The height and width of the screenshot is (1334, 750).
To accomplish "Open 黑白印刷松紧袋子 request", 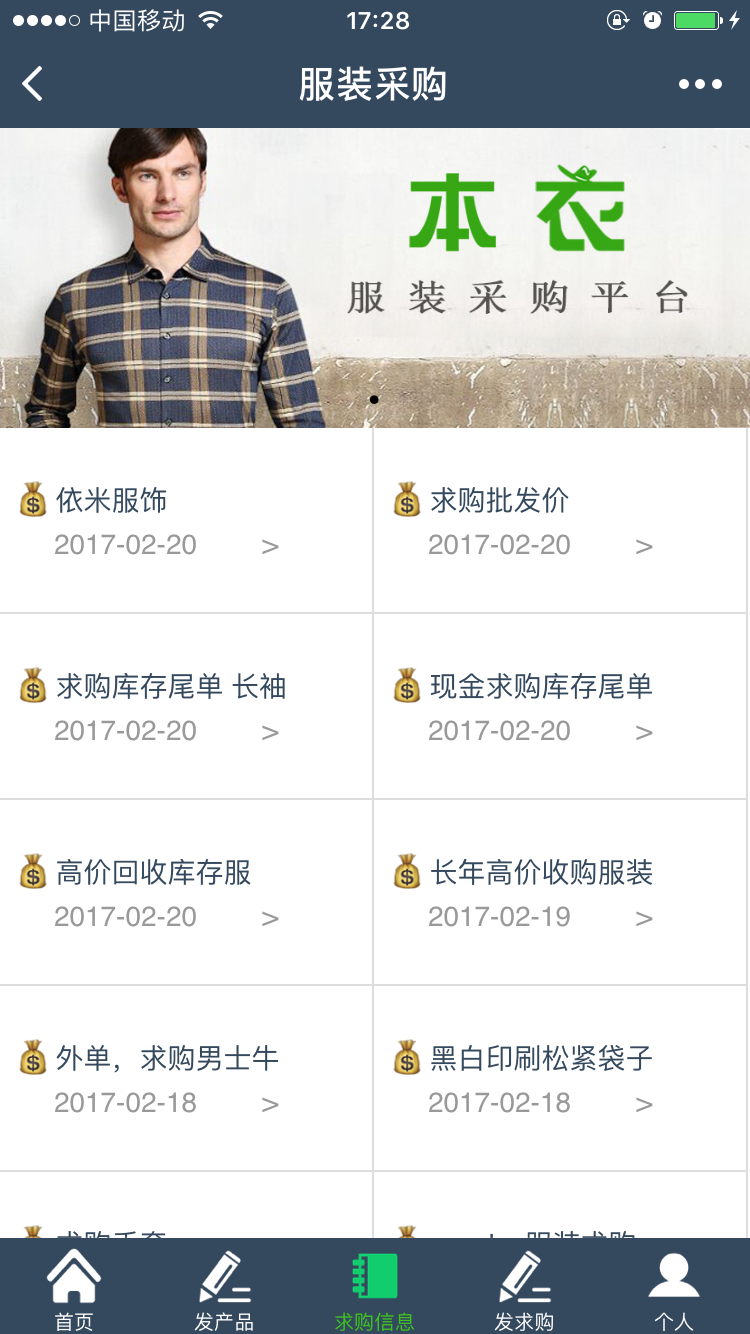I will 560,1079.
